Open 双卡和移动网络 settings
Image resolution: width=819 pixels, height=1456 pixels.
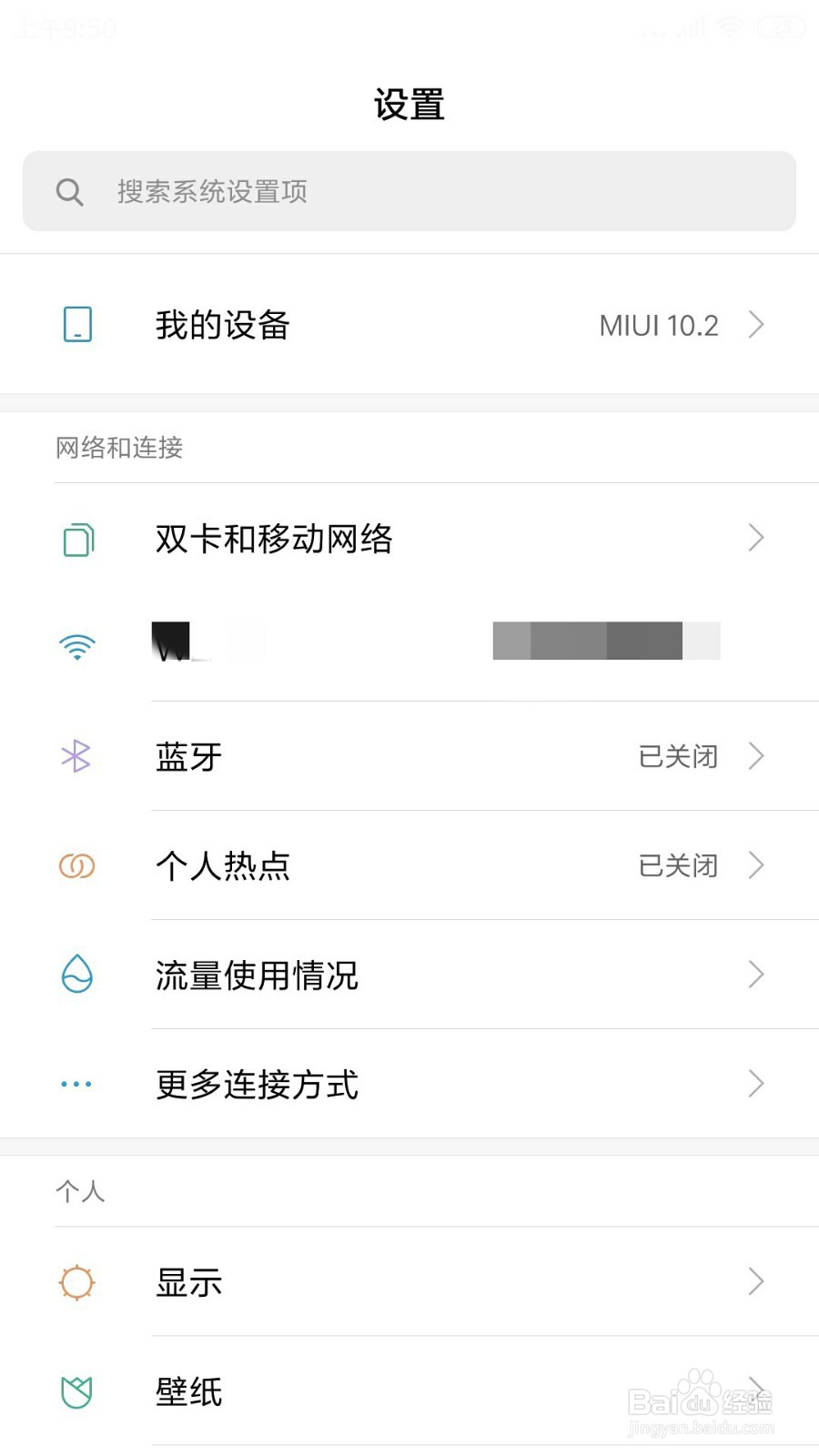(409, 538)
